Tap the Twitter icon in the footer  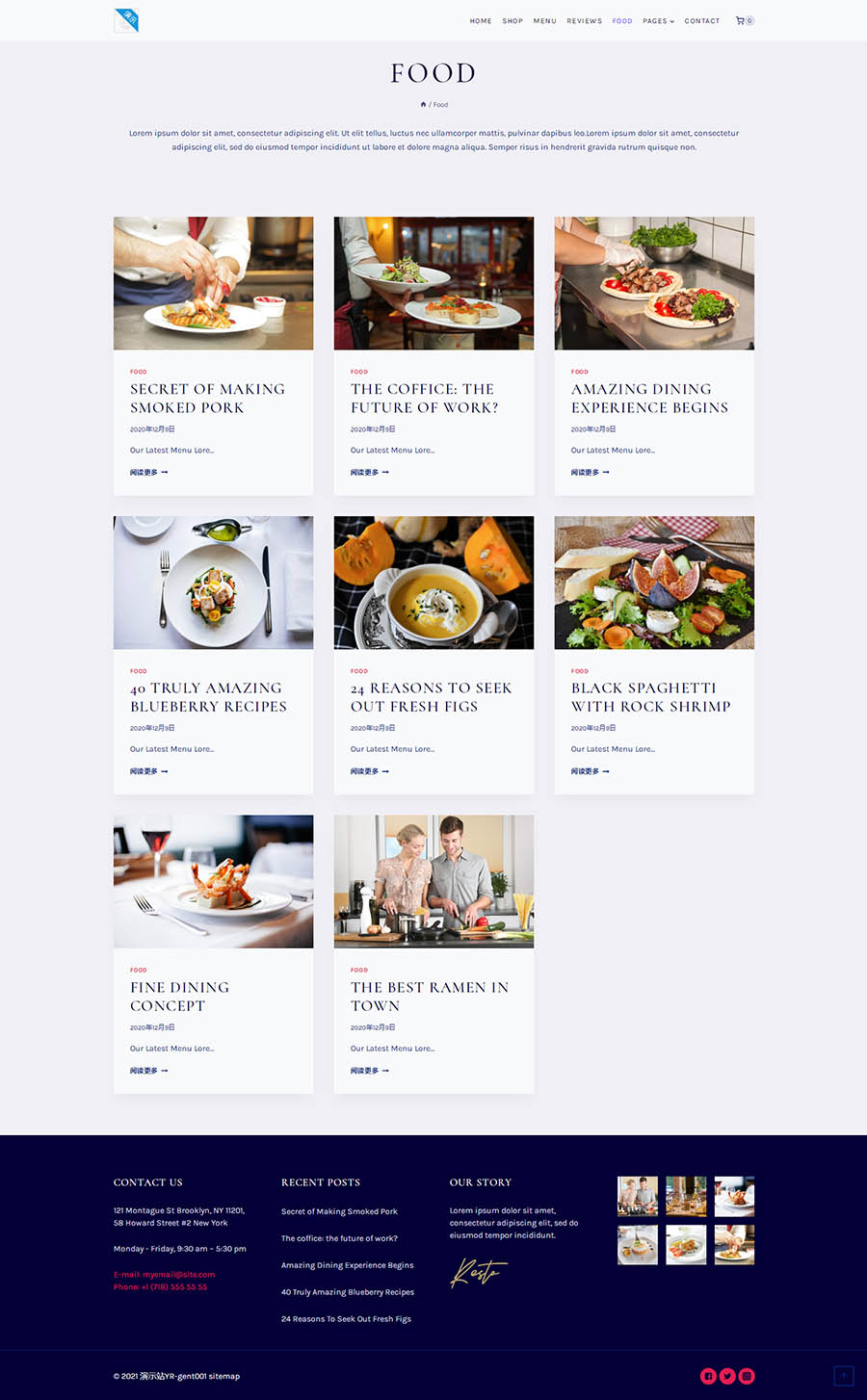point(727,1376)
